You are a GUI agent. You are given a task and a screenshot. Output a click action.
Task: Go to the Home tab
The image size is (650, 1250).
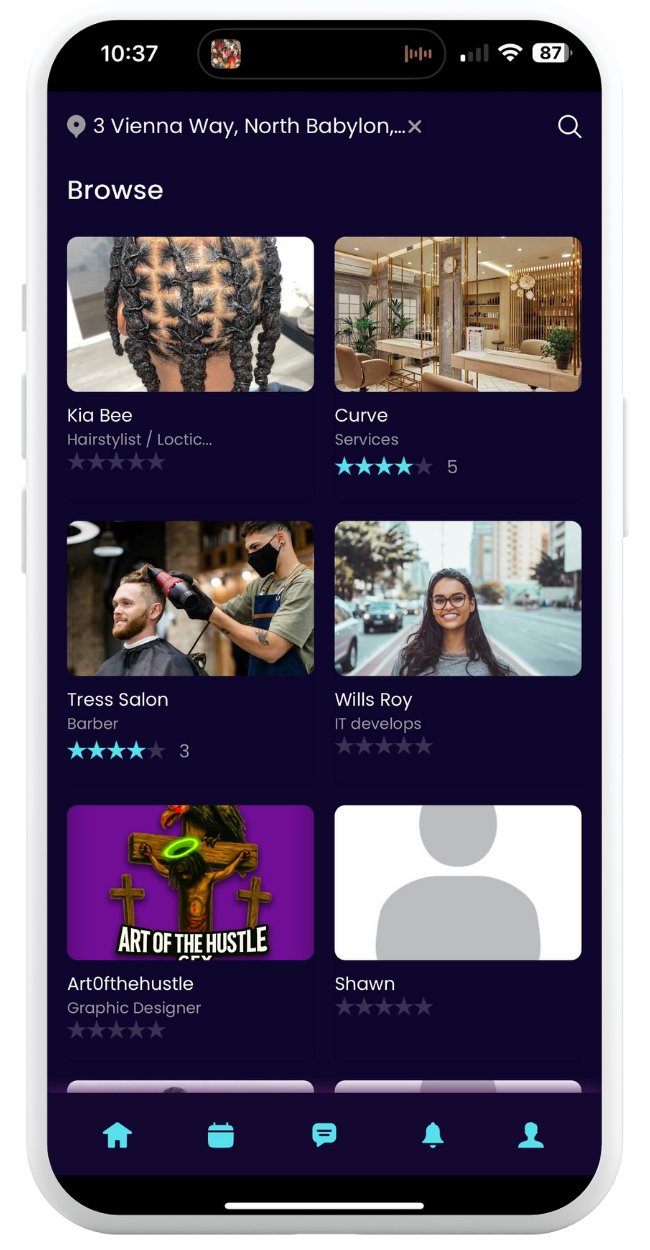pos(117,1135)
